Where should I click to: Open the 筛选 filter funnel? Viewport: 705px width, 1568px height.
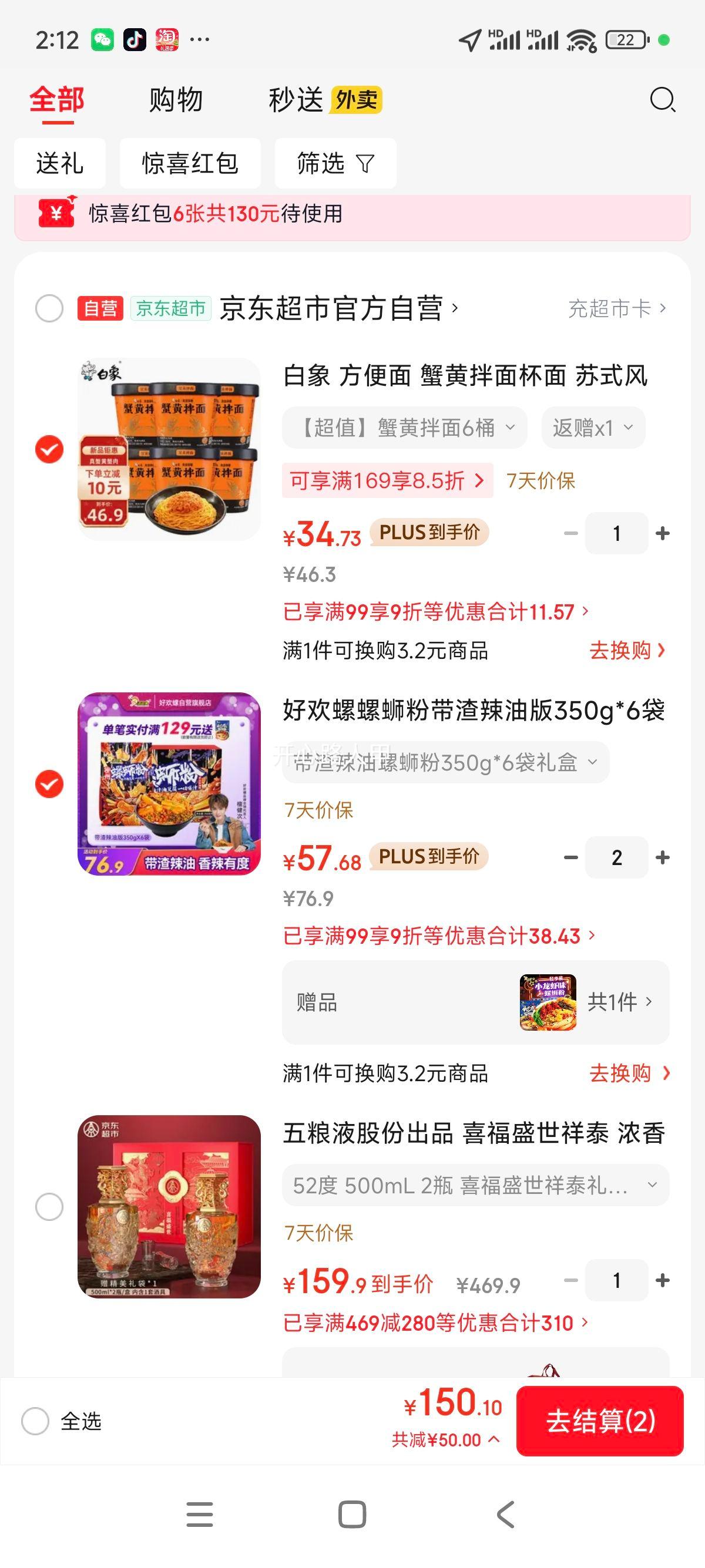coord(335,163)
